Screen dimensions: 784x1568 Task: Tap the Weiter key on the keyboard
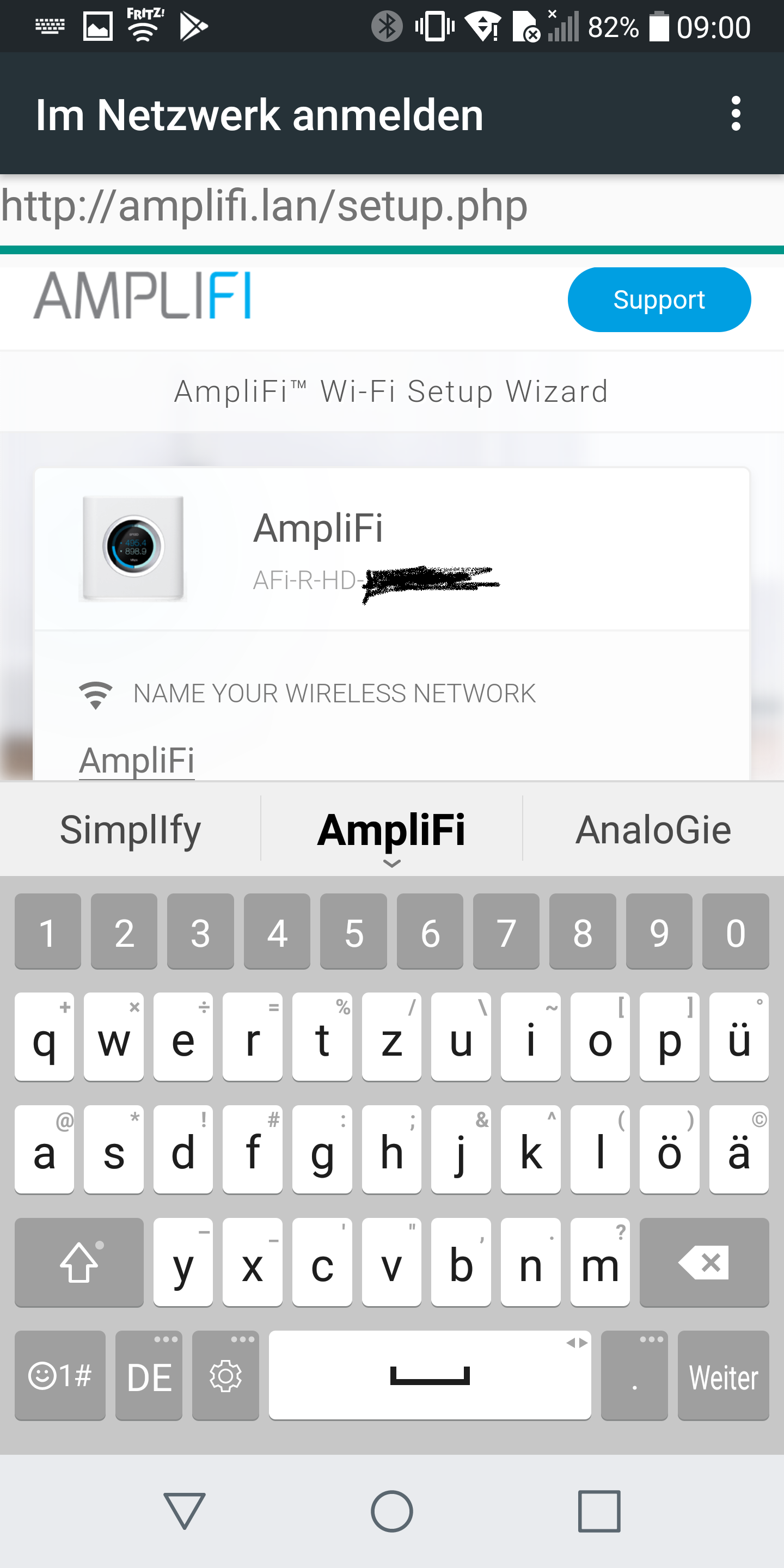[x=722, y=1376]
